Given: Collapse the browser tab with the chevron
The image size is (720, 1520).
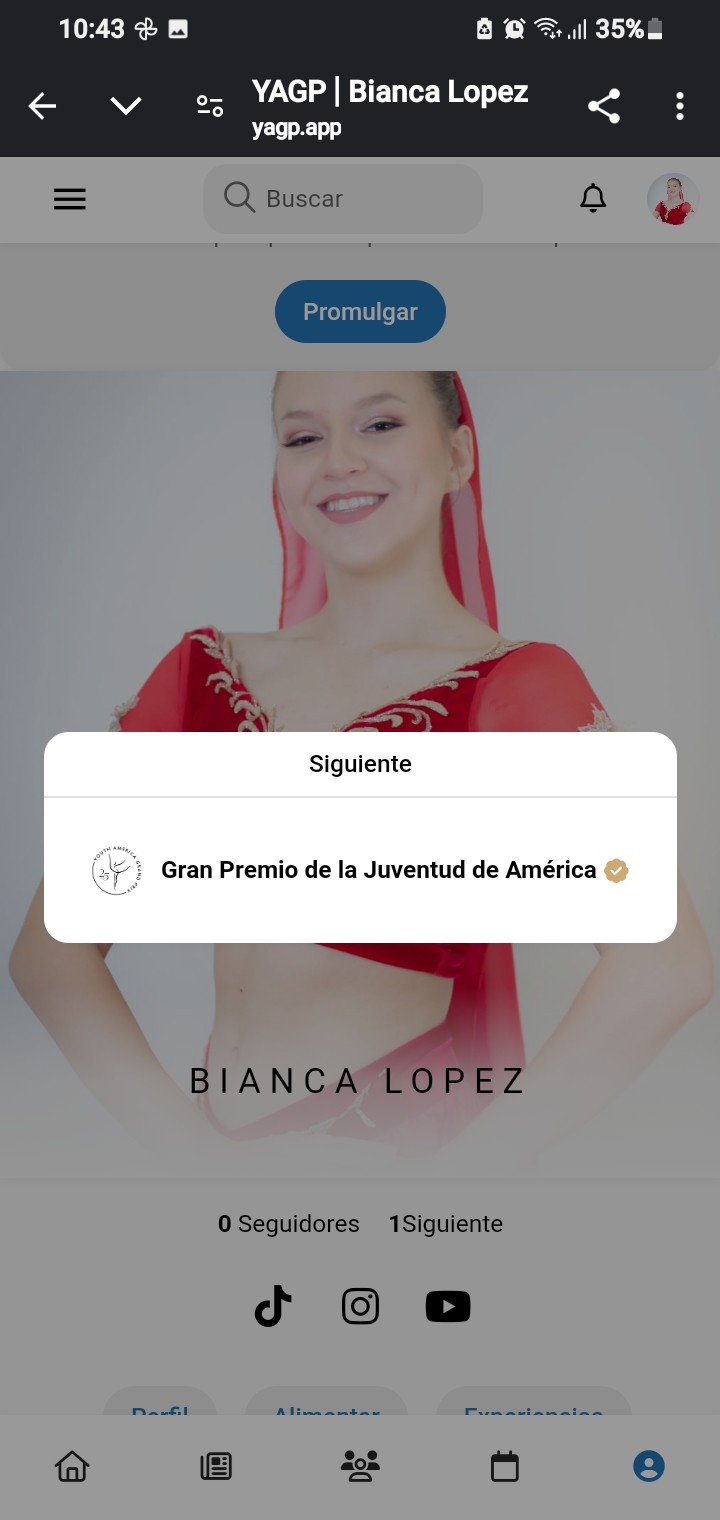Looking at the screenshot, I should pyautogui.click(x=126, y=106).
